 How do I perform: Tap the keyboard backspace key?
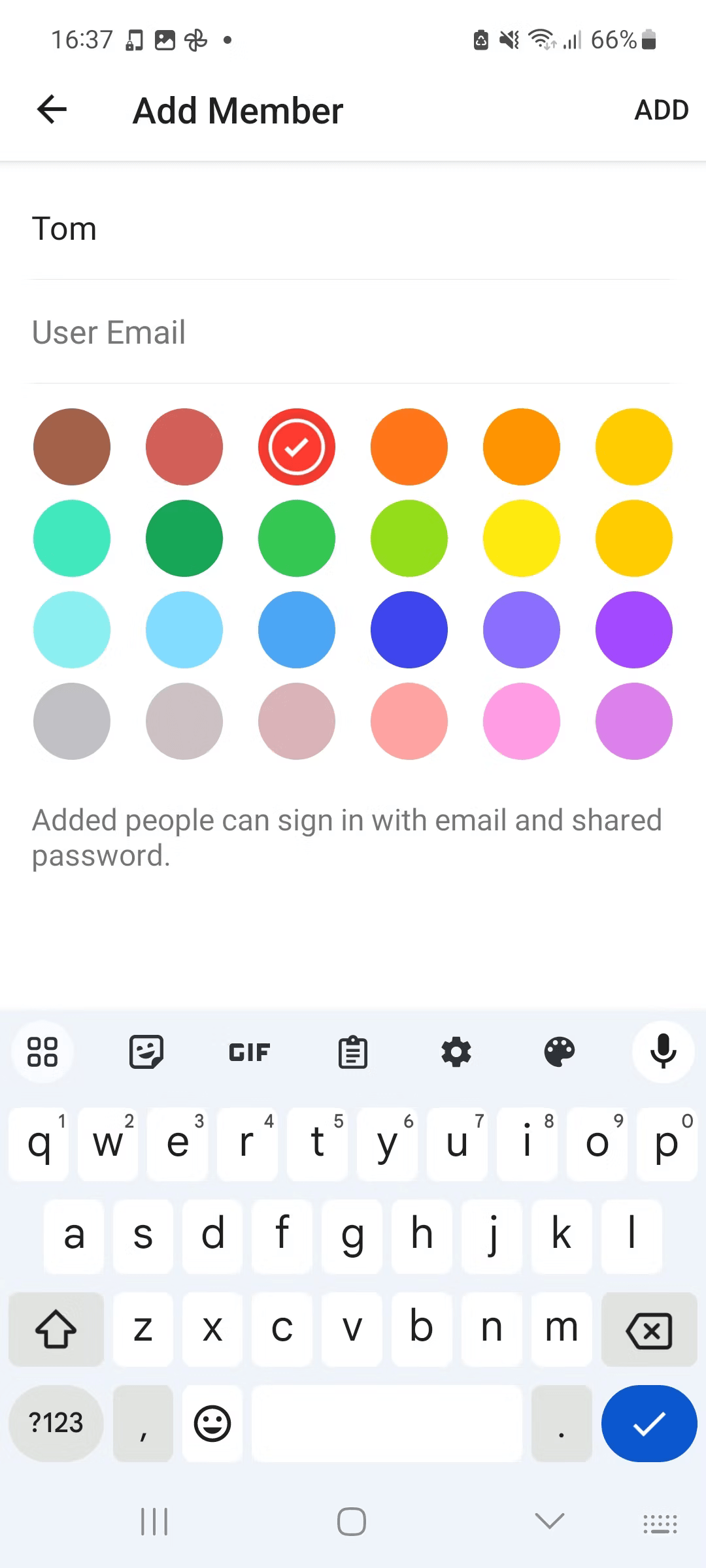649,1330
